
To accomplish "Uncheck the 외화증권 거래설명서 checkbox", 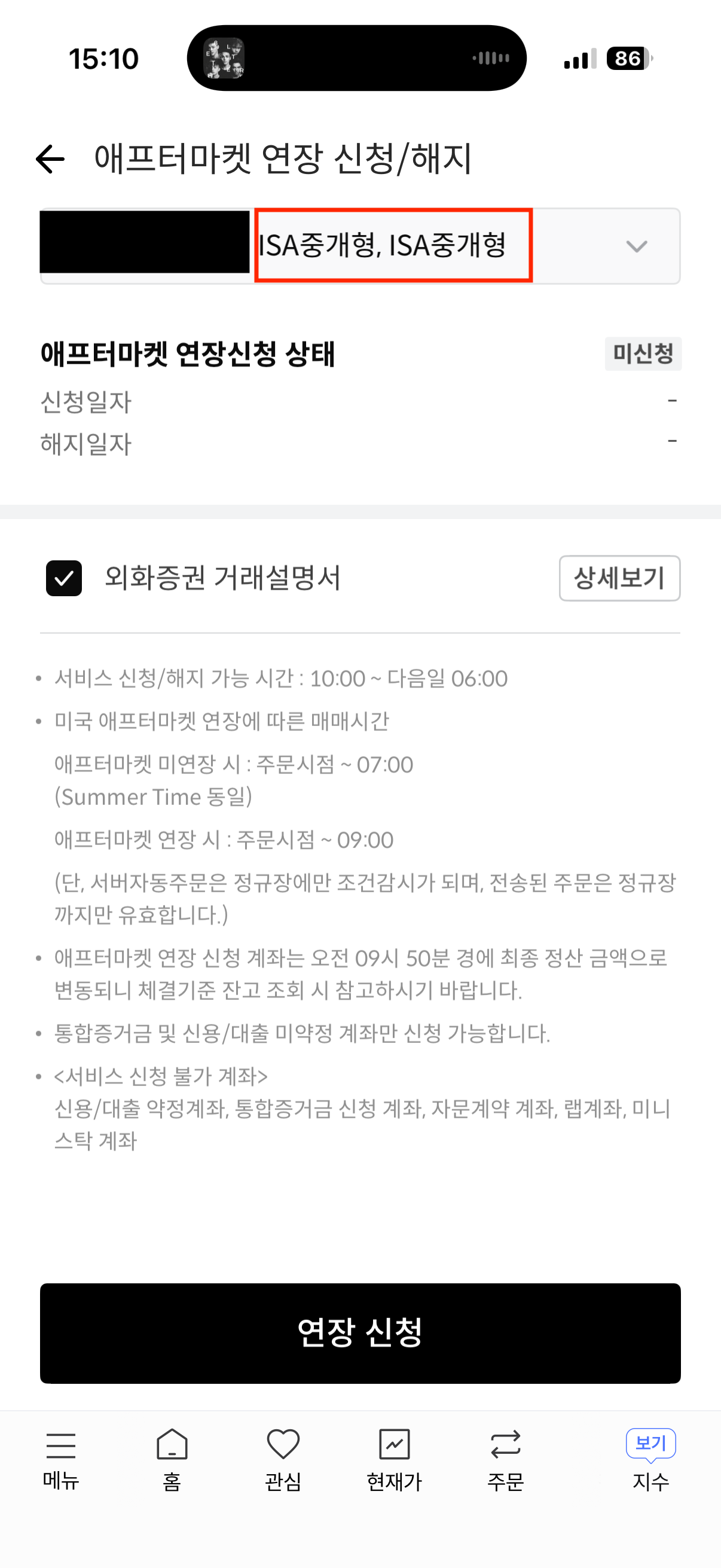I will [x=64, y=578].
